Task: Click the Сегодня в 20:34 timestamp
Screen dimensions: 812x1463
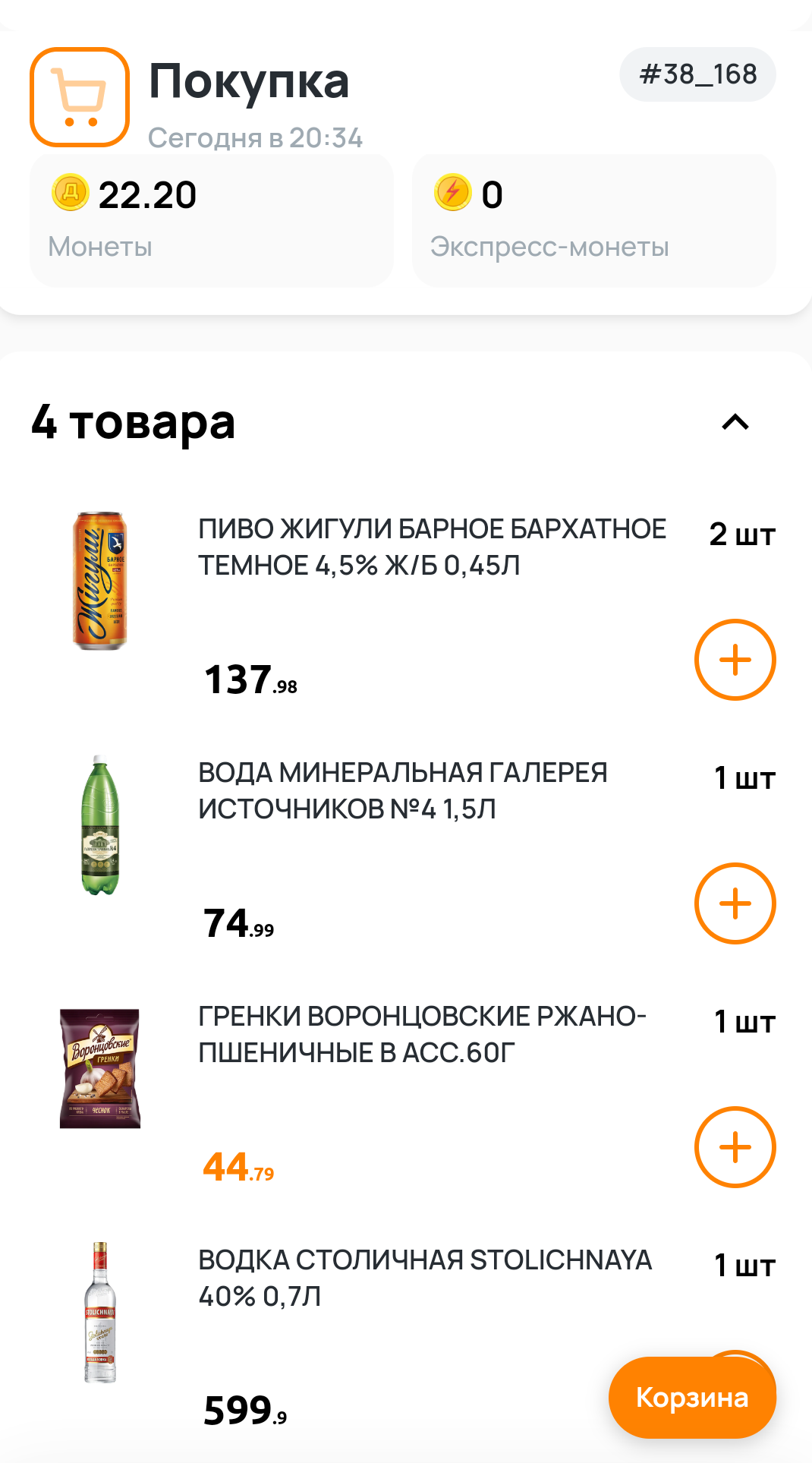Action: [x=257, y=137]
